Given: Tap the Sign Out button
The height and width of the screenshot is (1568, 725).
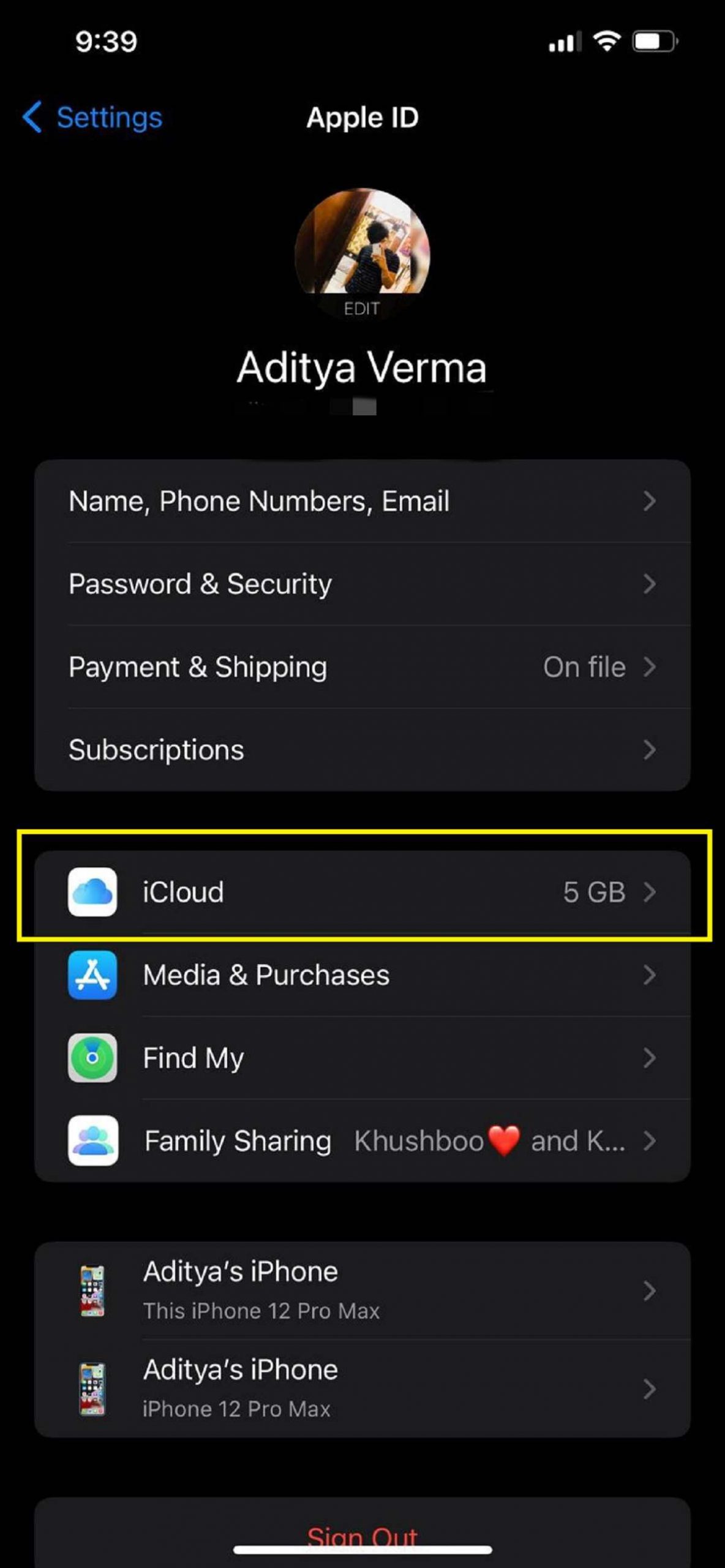Looking at the screenshot, I should click(362, 1535).
